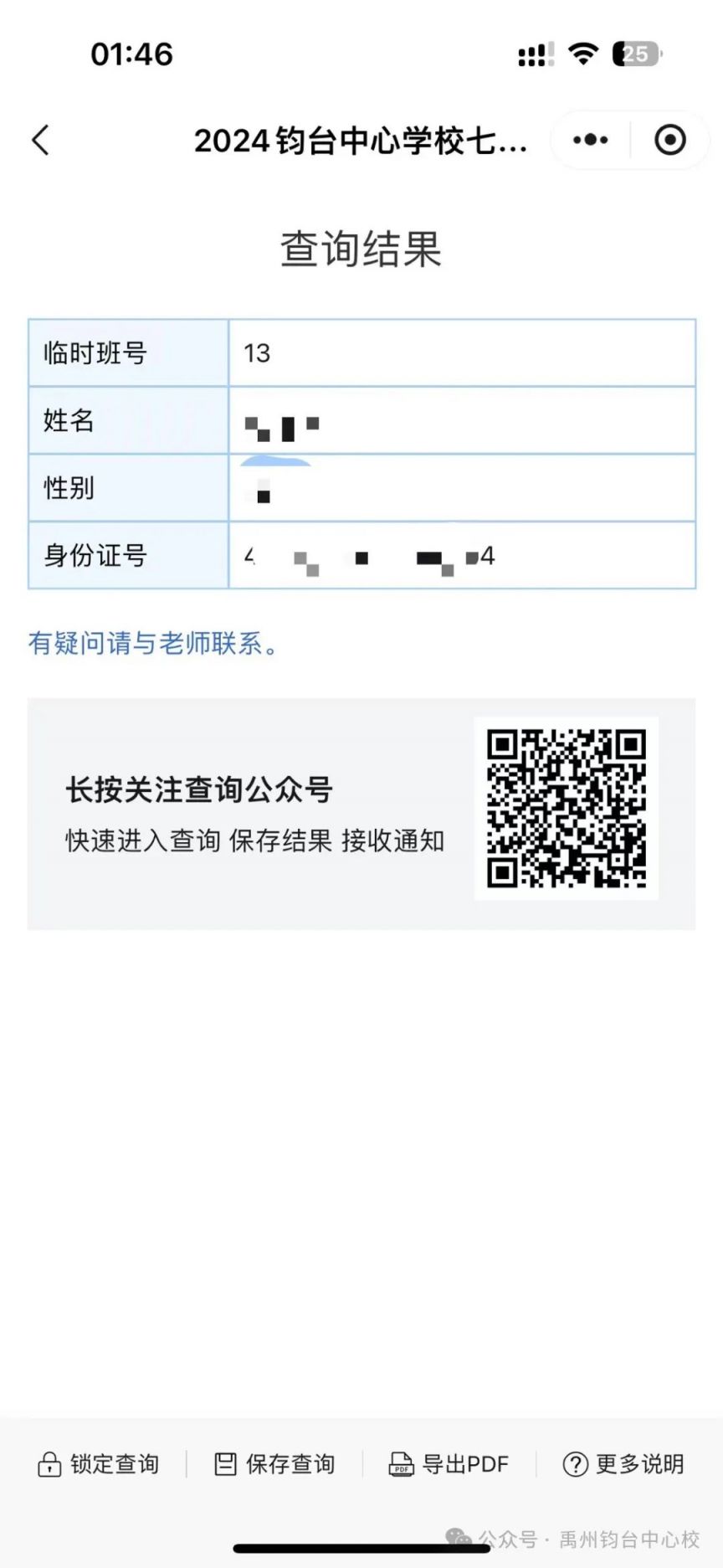The width and height of the screenshot is (723, 1568).
Task: Open 更多说明 for more info
Action: coord(623,1463)
